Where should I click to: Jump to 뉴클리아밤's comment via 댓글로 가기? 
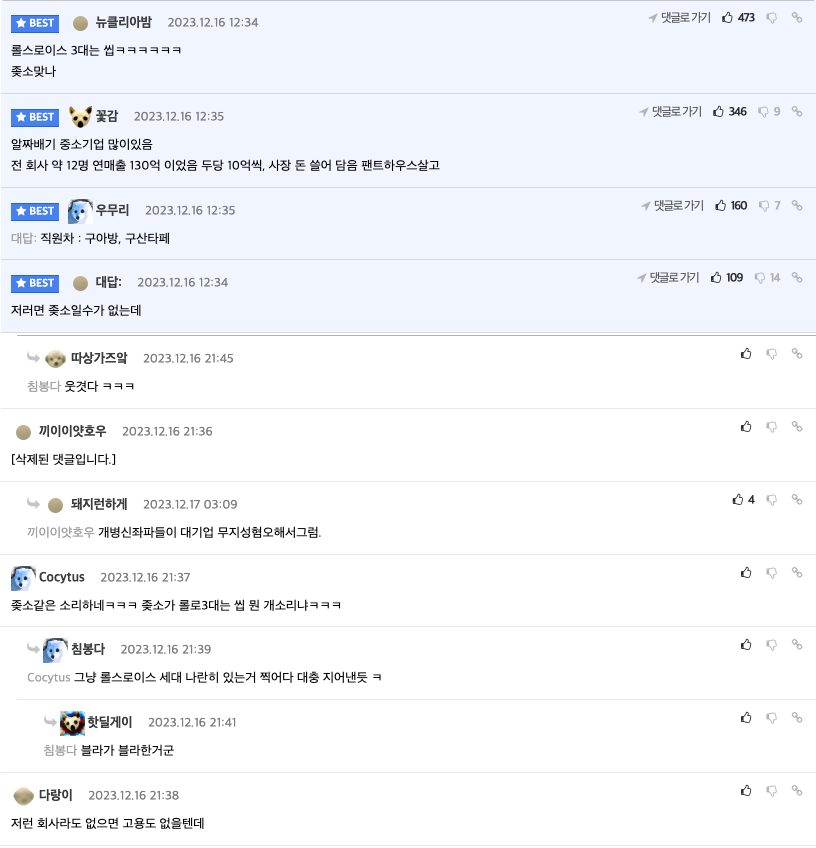tap(679, 18)
